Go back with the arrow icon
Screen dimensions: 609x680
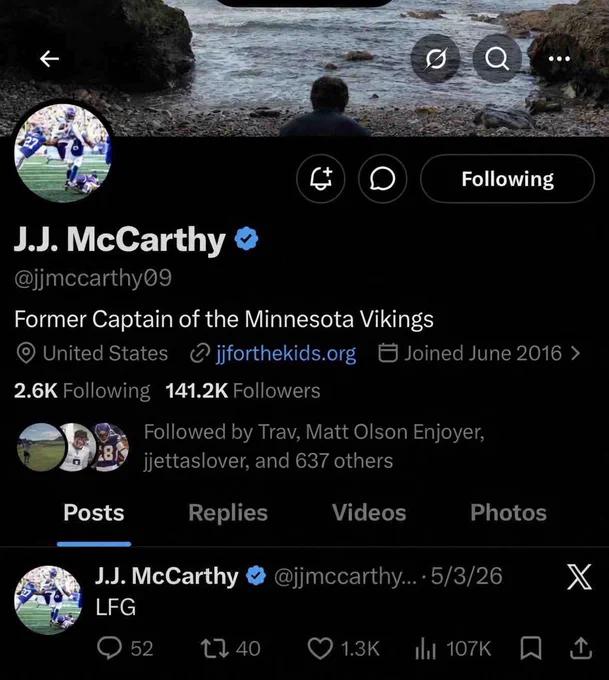[x=49, y=59]
